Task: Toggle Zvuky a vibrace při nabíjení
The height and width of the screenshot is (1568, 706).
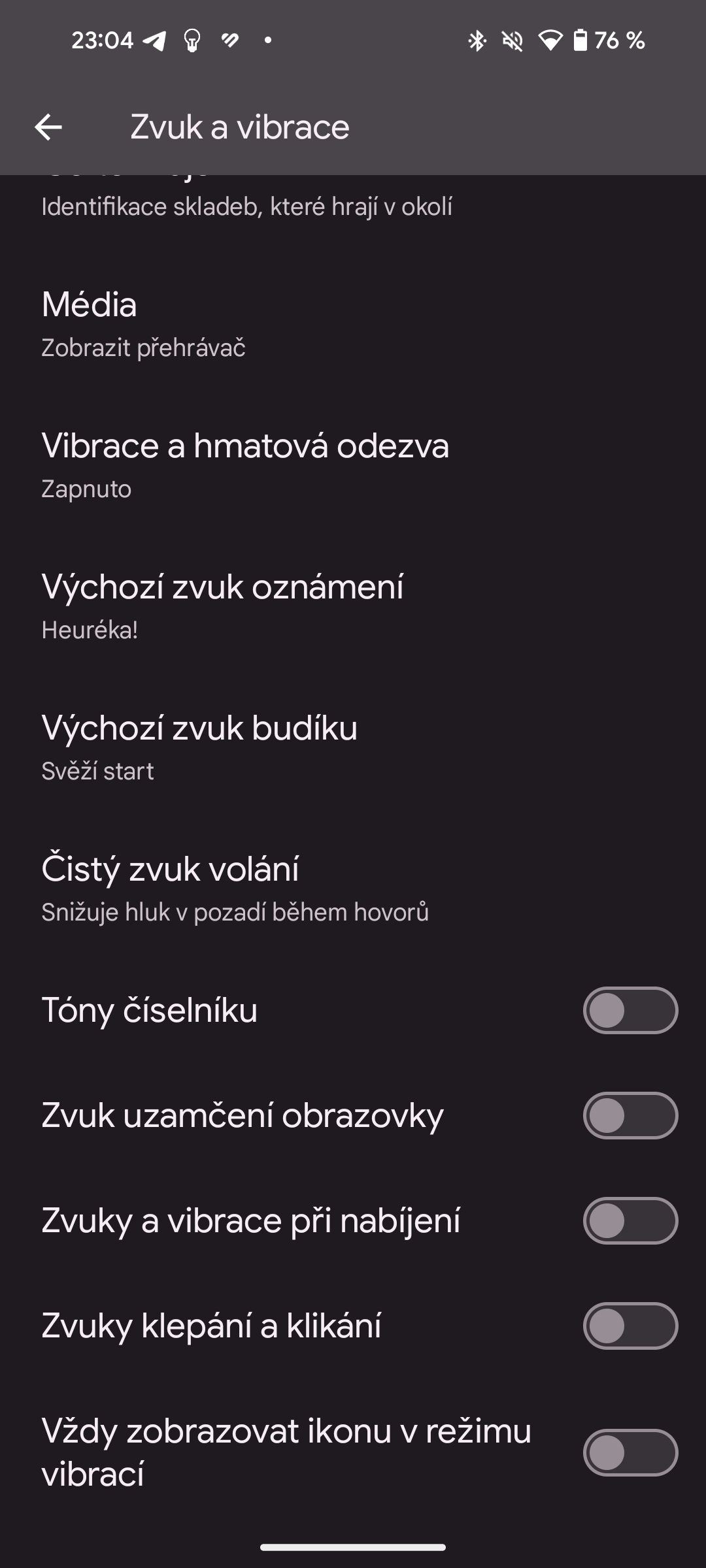Action: [630, 1220]
